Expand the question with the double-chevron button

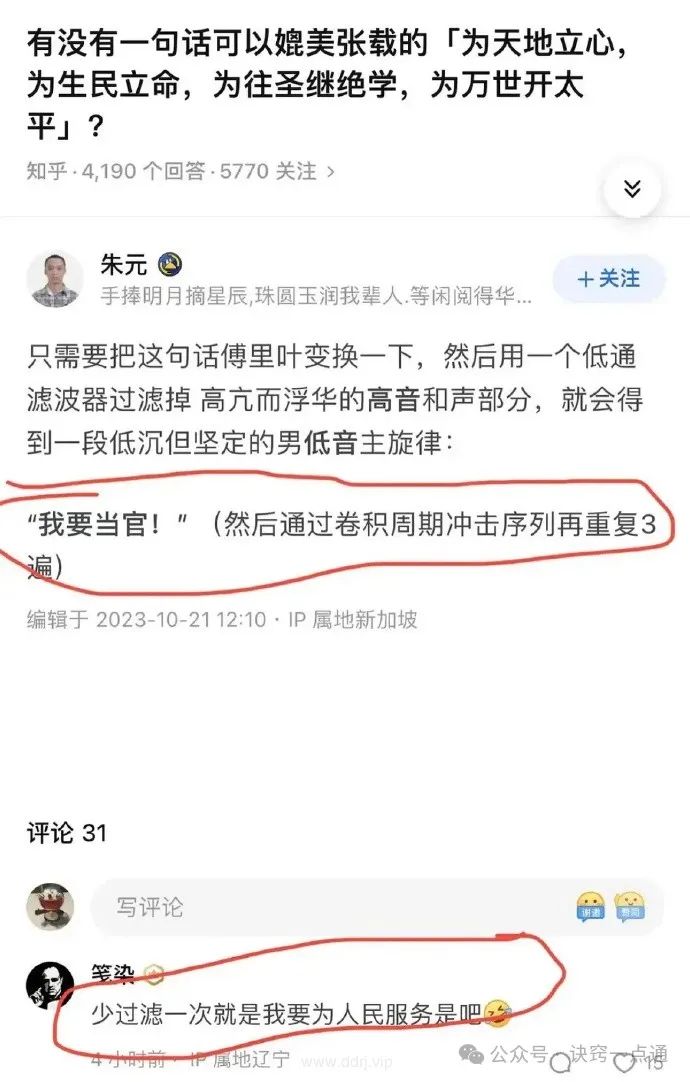(x=631, y=188)
